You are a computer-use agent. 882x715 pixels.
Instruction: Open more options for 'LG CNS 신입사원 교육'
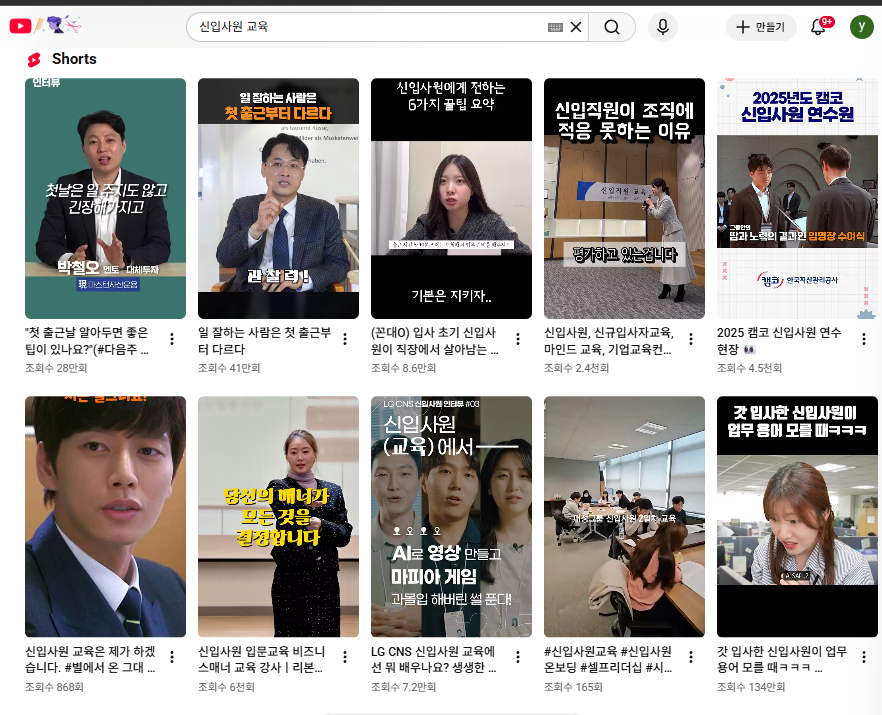518,657
